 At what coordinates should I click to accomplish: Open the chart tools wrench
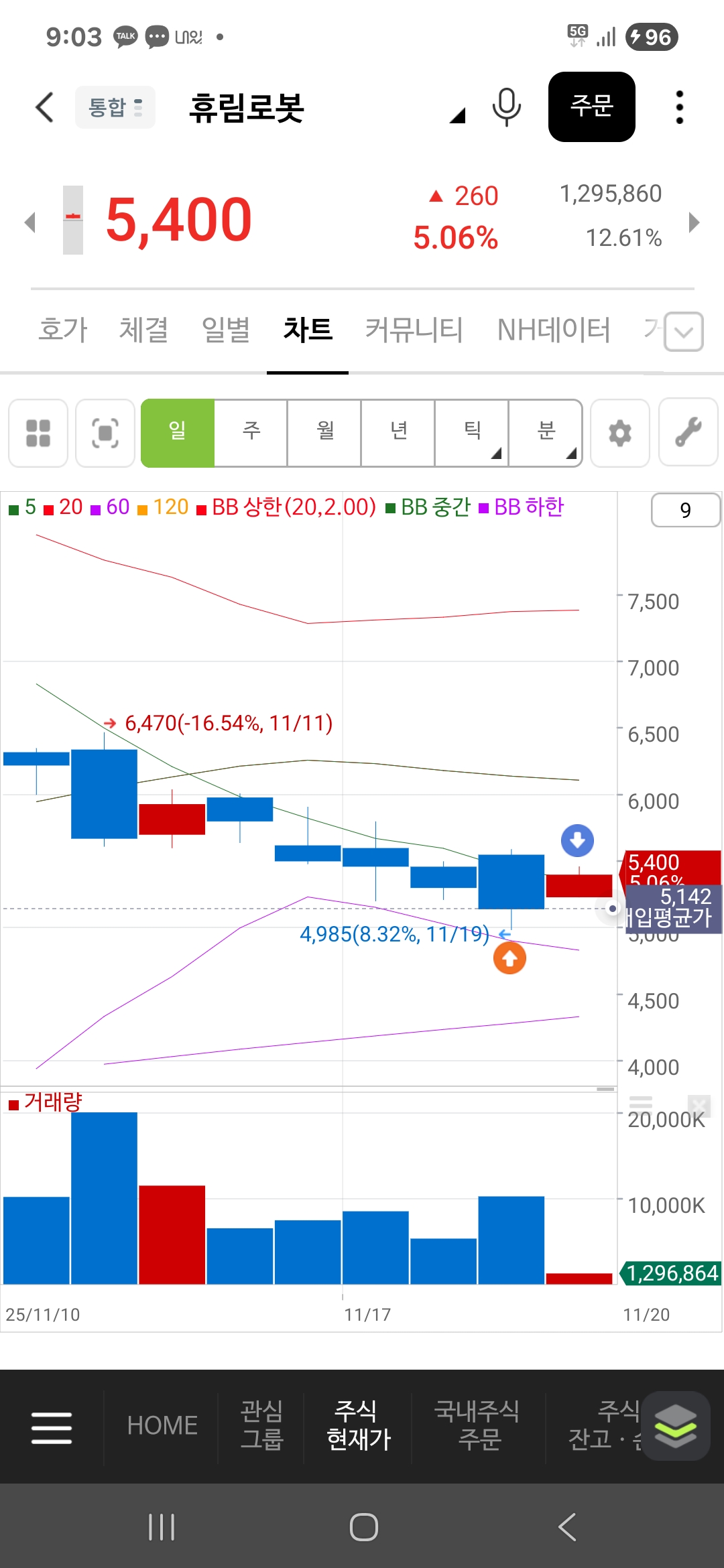[x=688, y=433]
